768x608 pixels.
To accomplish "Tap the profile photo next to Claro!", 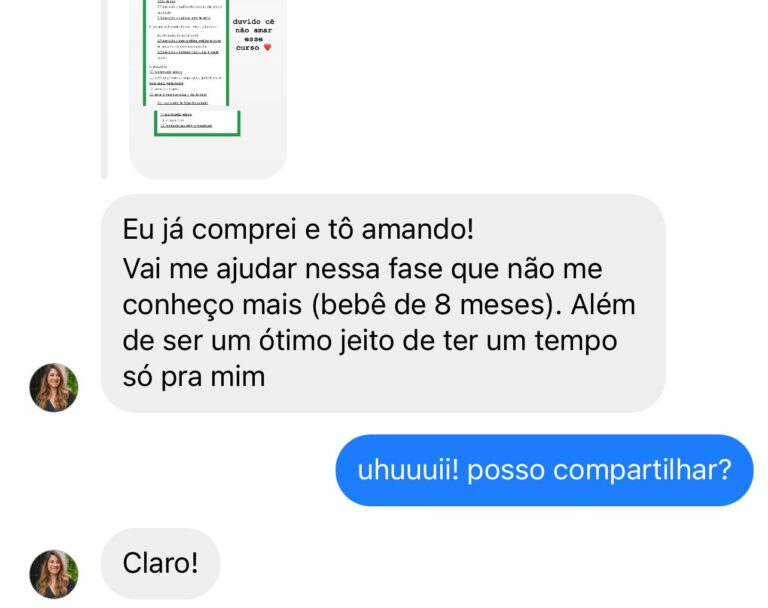I will click(x=54, y=574).
